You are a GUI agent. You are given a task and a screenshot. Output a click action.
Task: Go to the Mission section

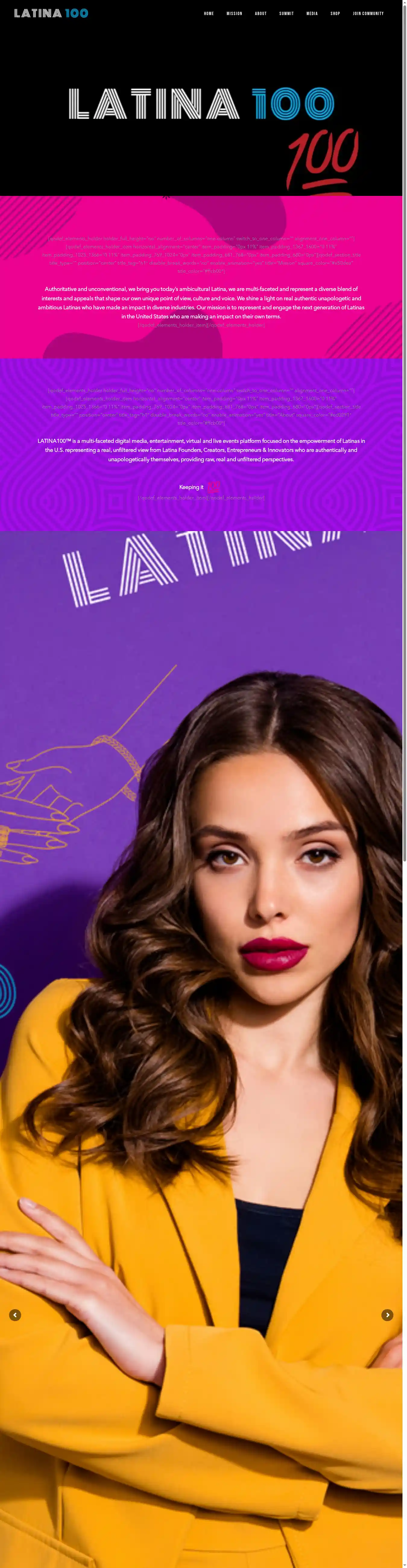pyautogui.click(x=234, y=13)
